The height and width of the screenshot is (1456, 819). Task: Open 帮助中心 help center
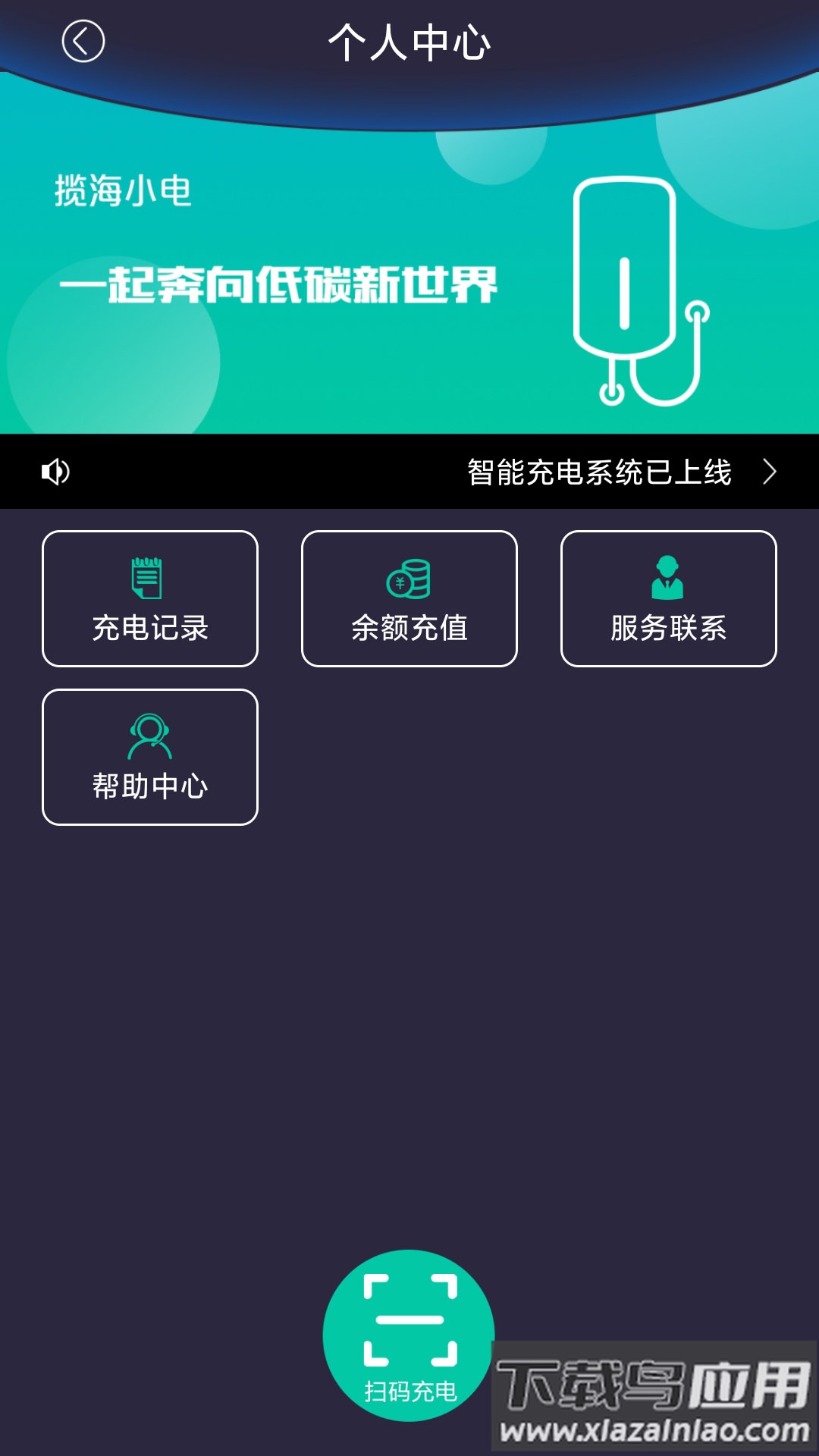point(150,757)
